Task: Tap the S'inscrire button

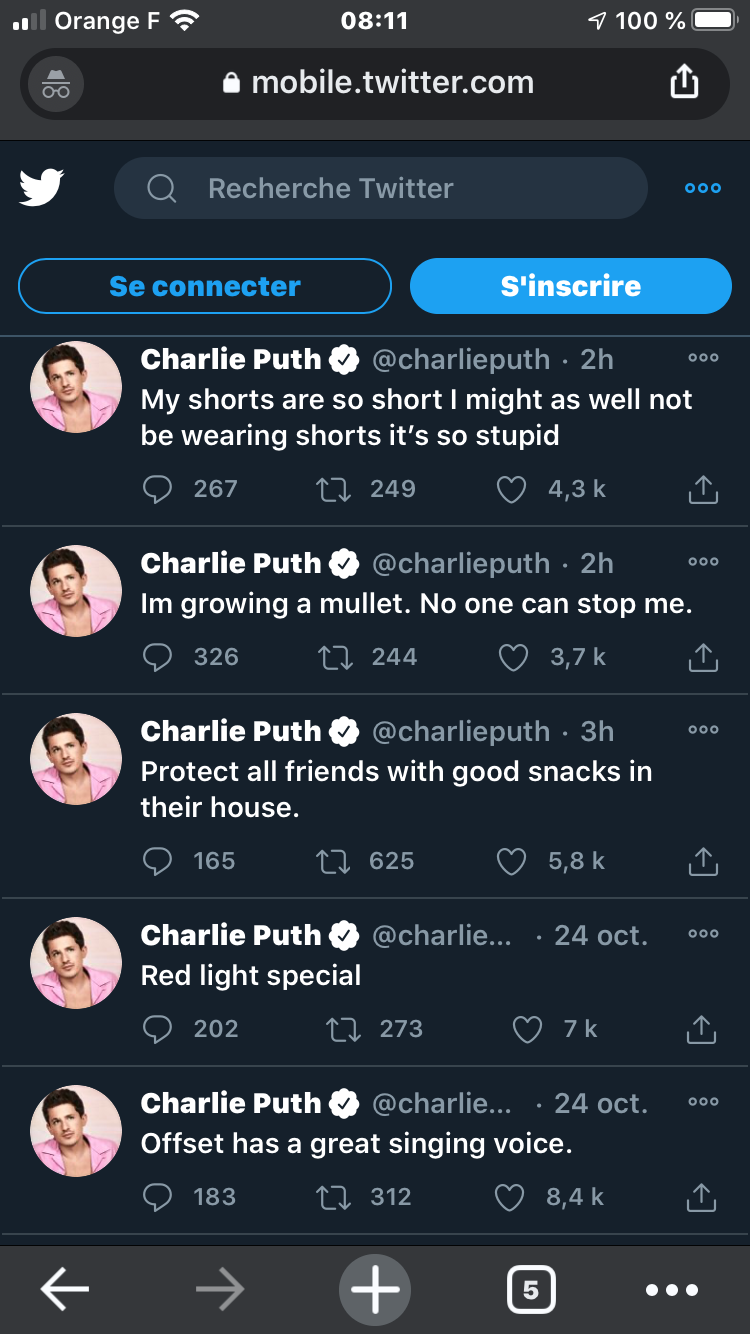Action: click(x=570, y=286)
